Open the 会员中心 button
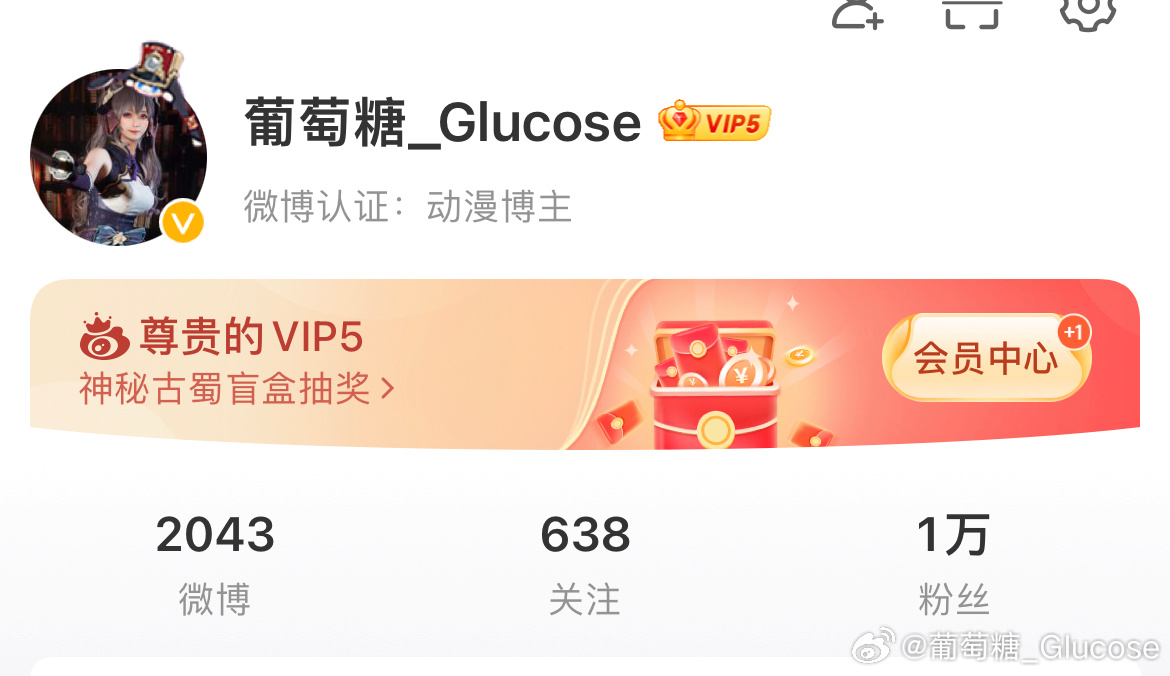Image resolution: width=1170 pixels, height=676 pixels. [x=984, y=359]
